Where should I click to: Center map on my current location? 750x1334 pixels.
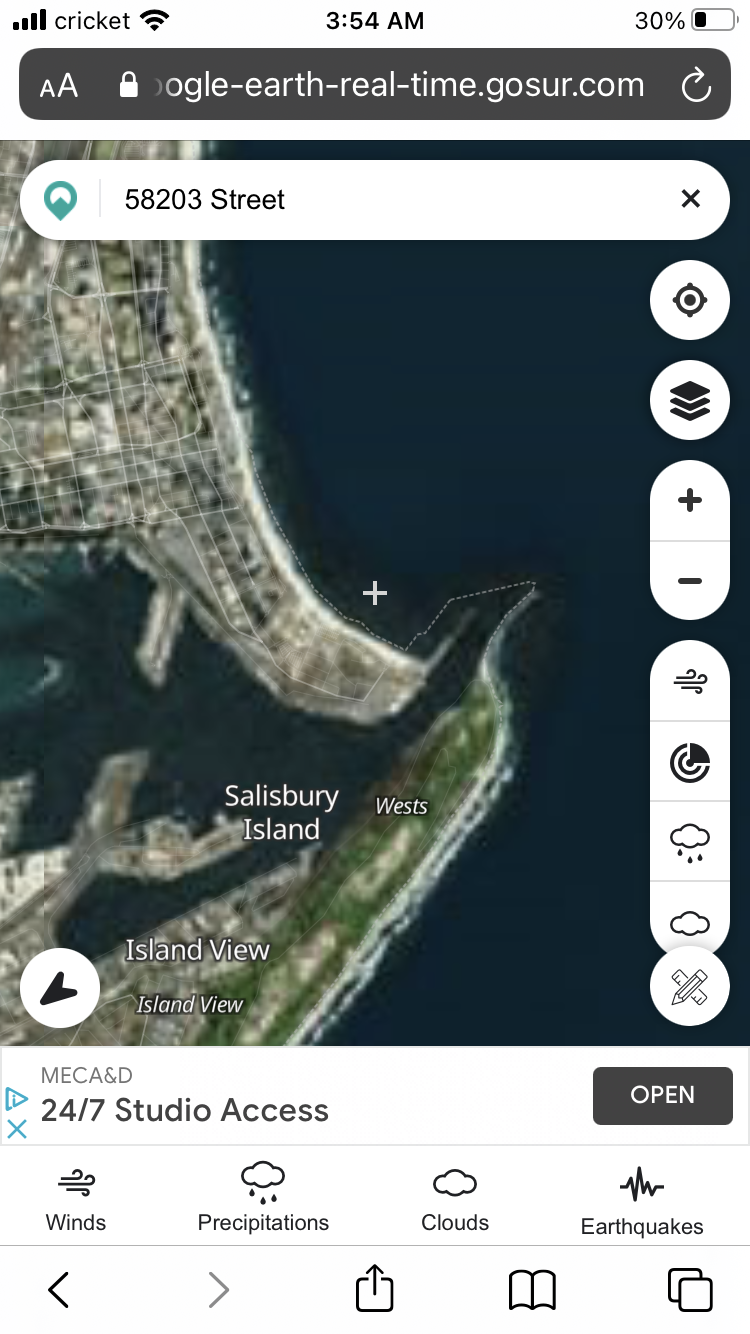(x=690, y=300)
